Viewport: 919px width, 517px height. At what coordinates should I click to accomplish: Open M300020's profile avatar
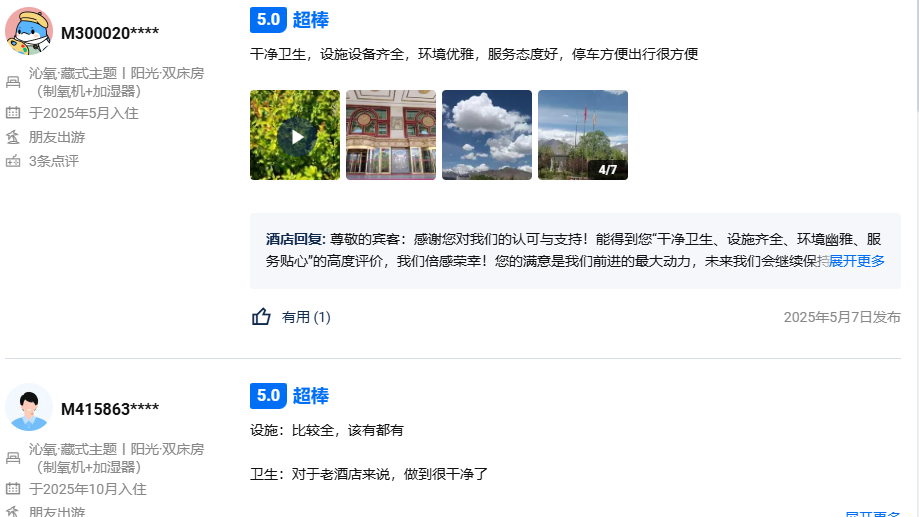(x=29, y=31)
